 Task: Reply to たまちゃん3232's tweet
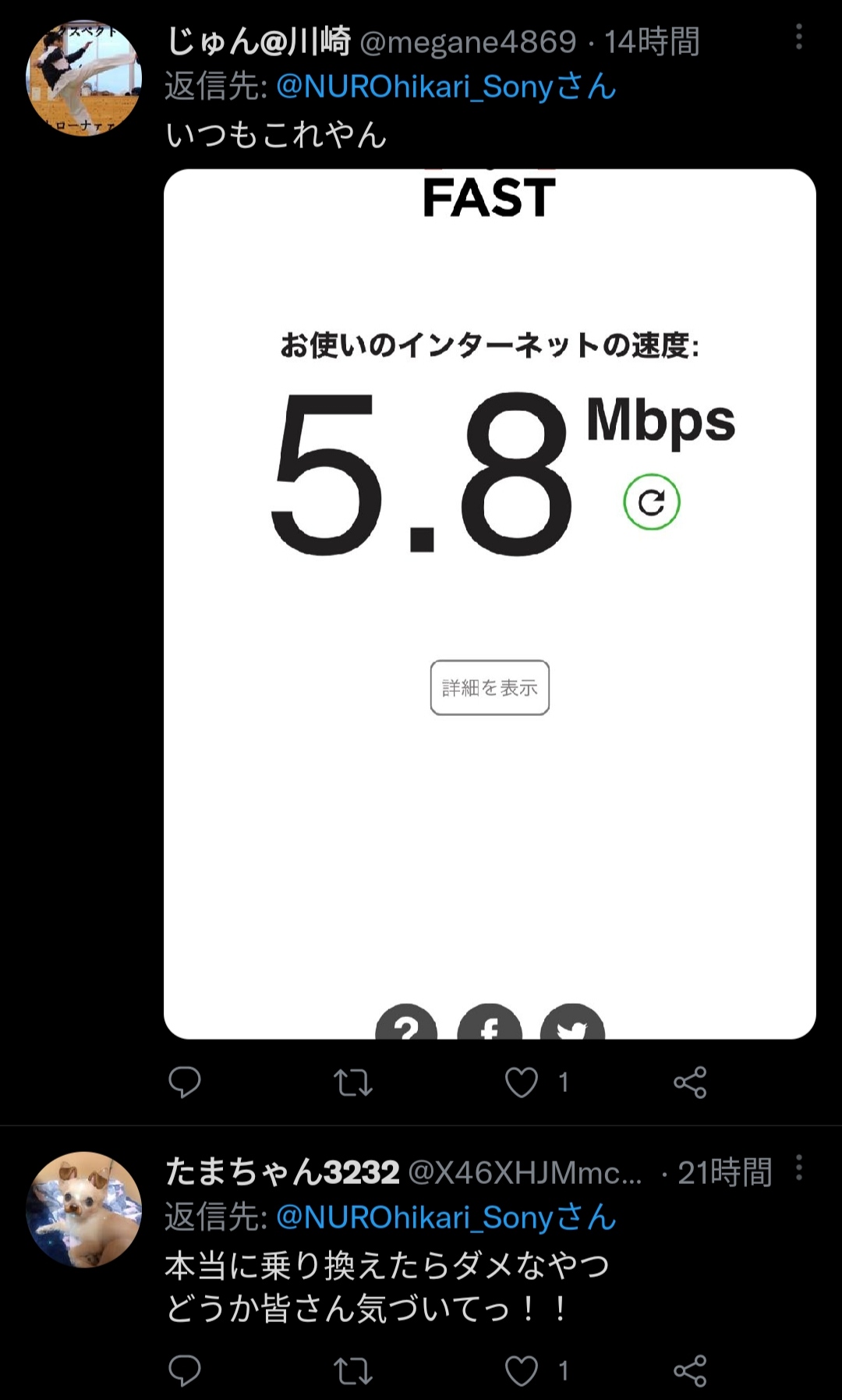[x=185, y=1370]
